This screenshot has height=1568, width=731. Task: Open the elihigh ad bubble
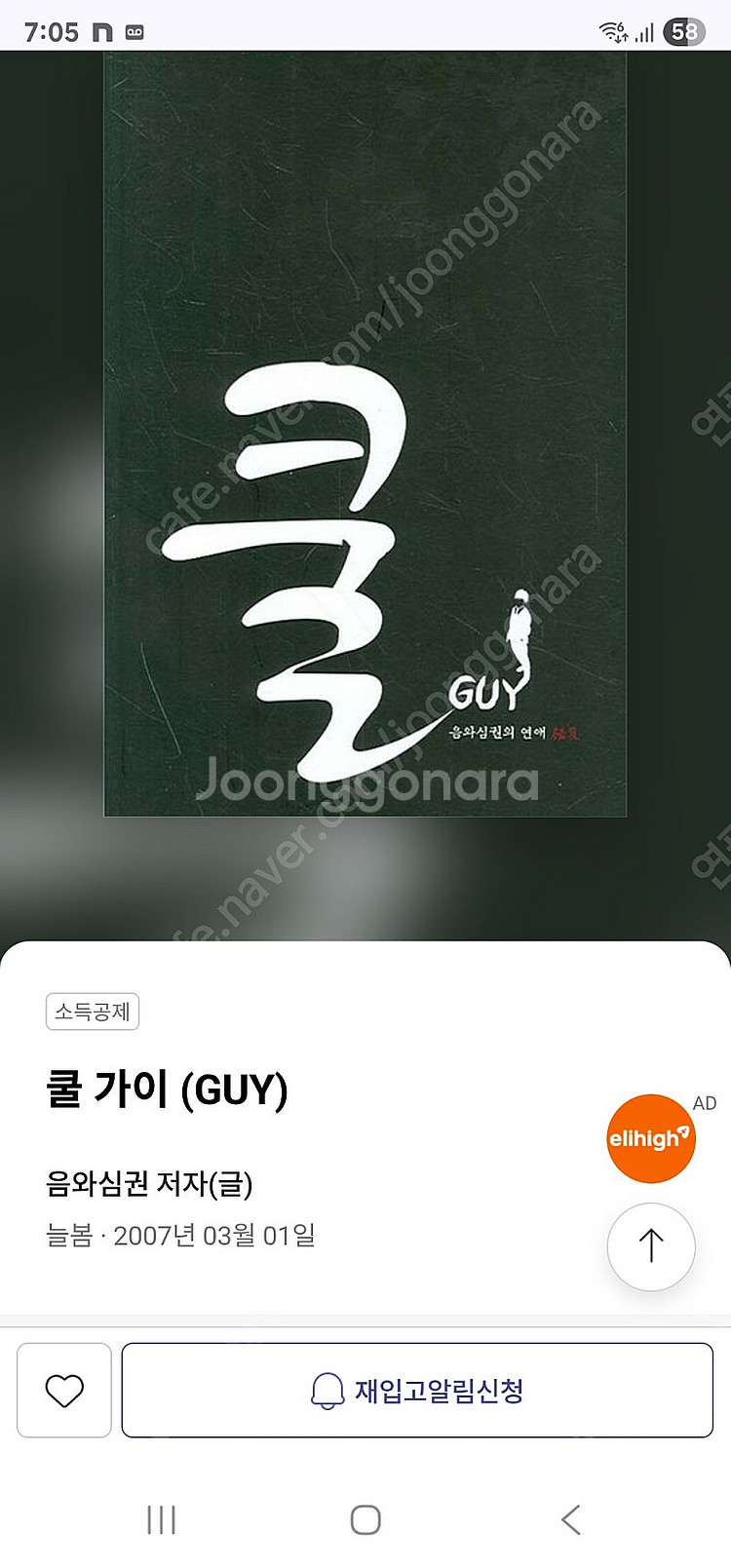coord(650,1138)
